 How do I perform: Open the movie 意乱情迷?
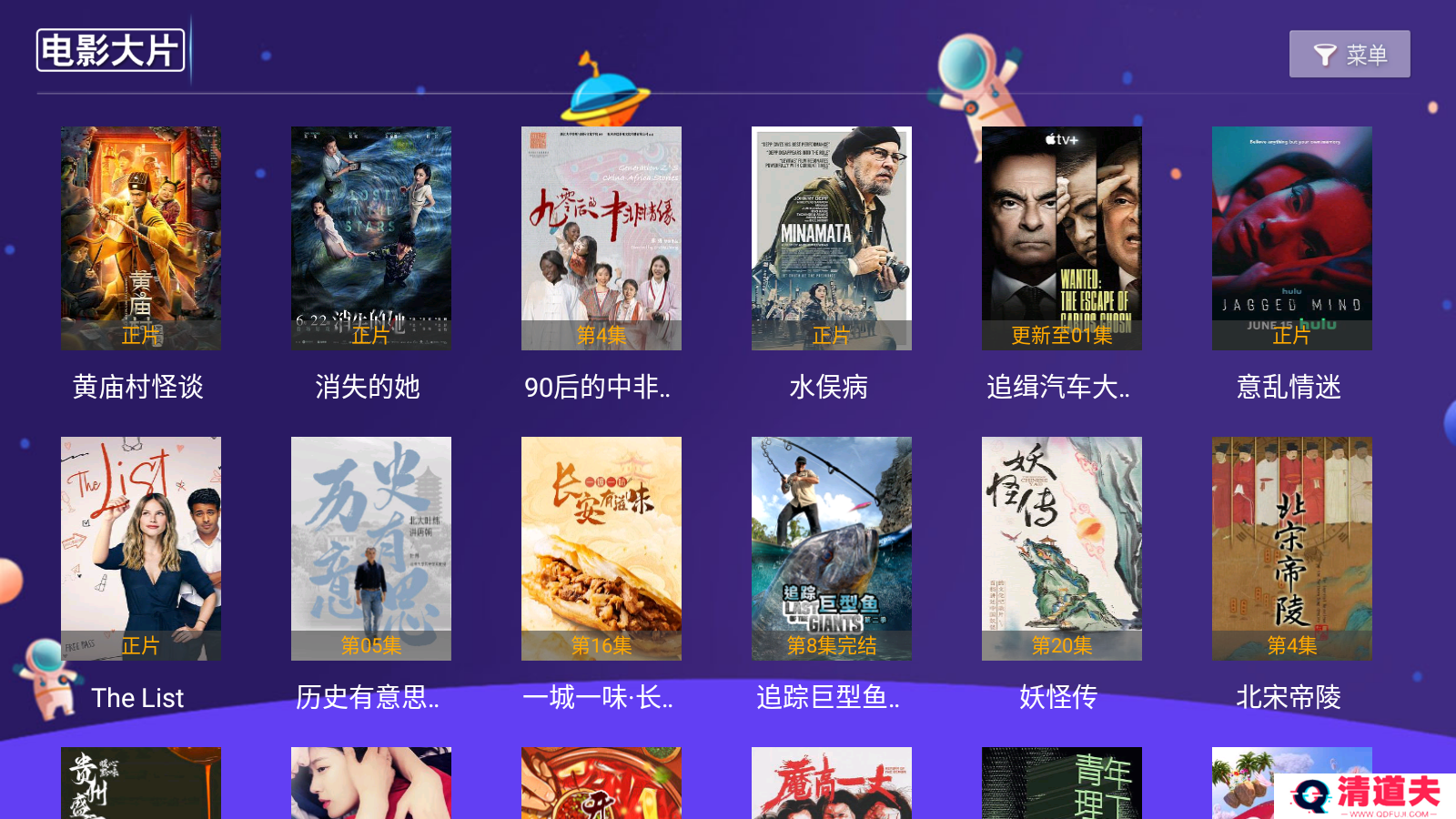point(1292,238)
